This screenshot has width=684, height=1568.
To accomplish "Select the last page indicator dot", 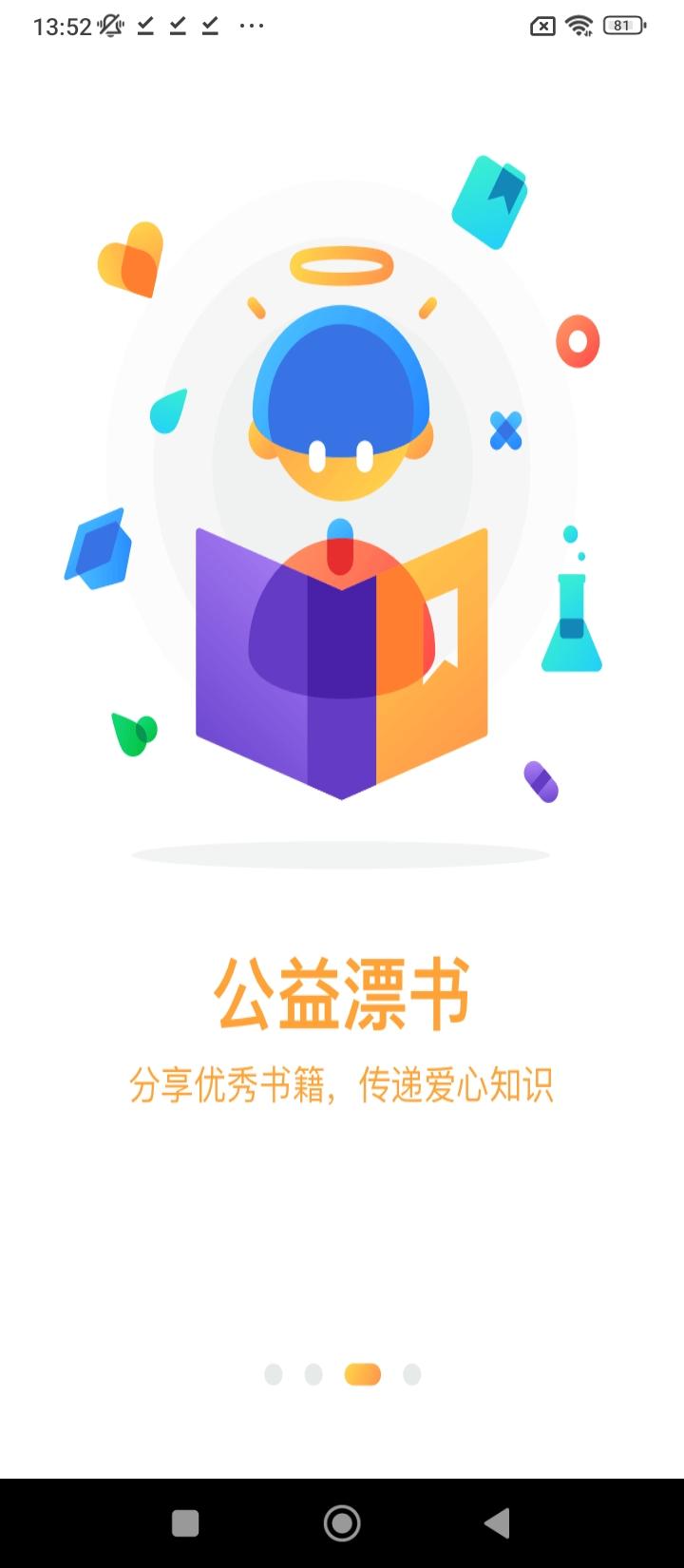I will click(410, 1374).
